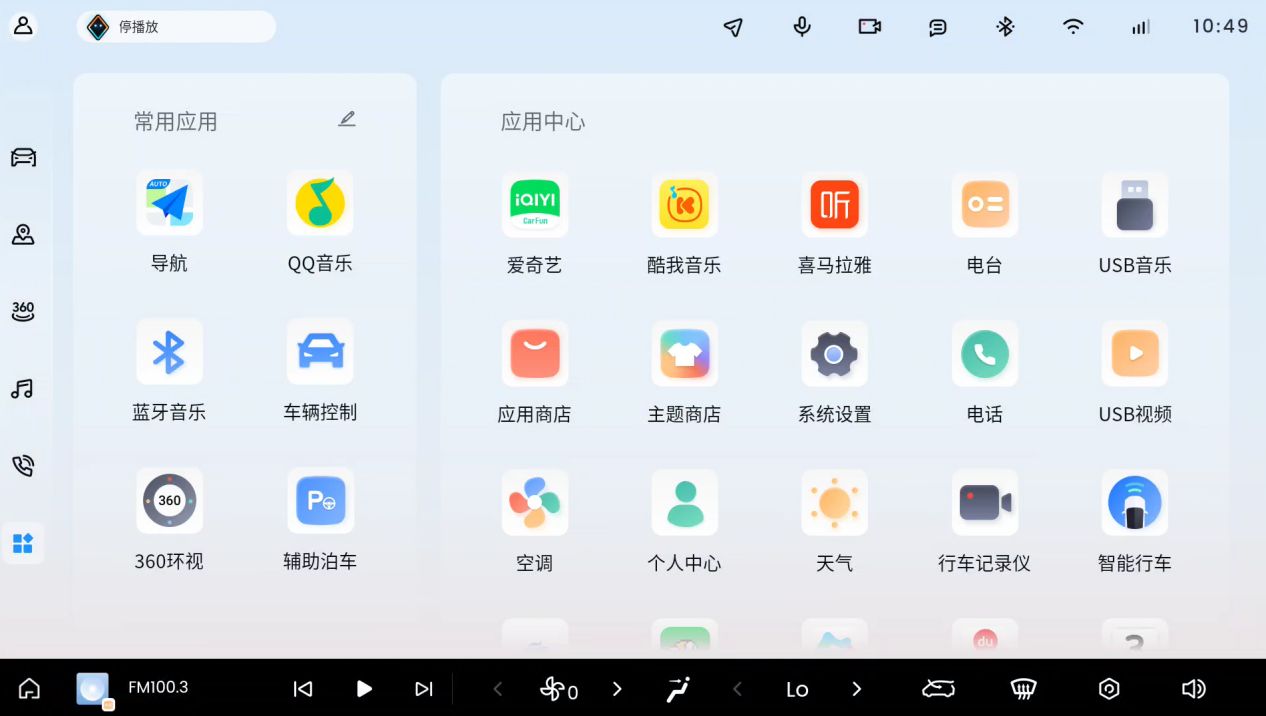Open 辅助泊车
The image size is (1266, 716).
[320, 501]
